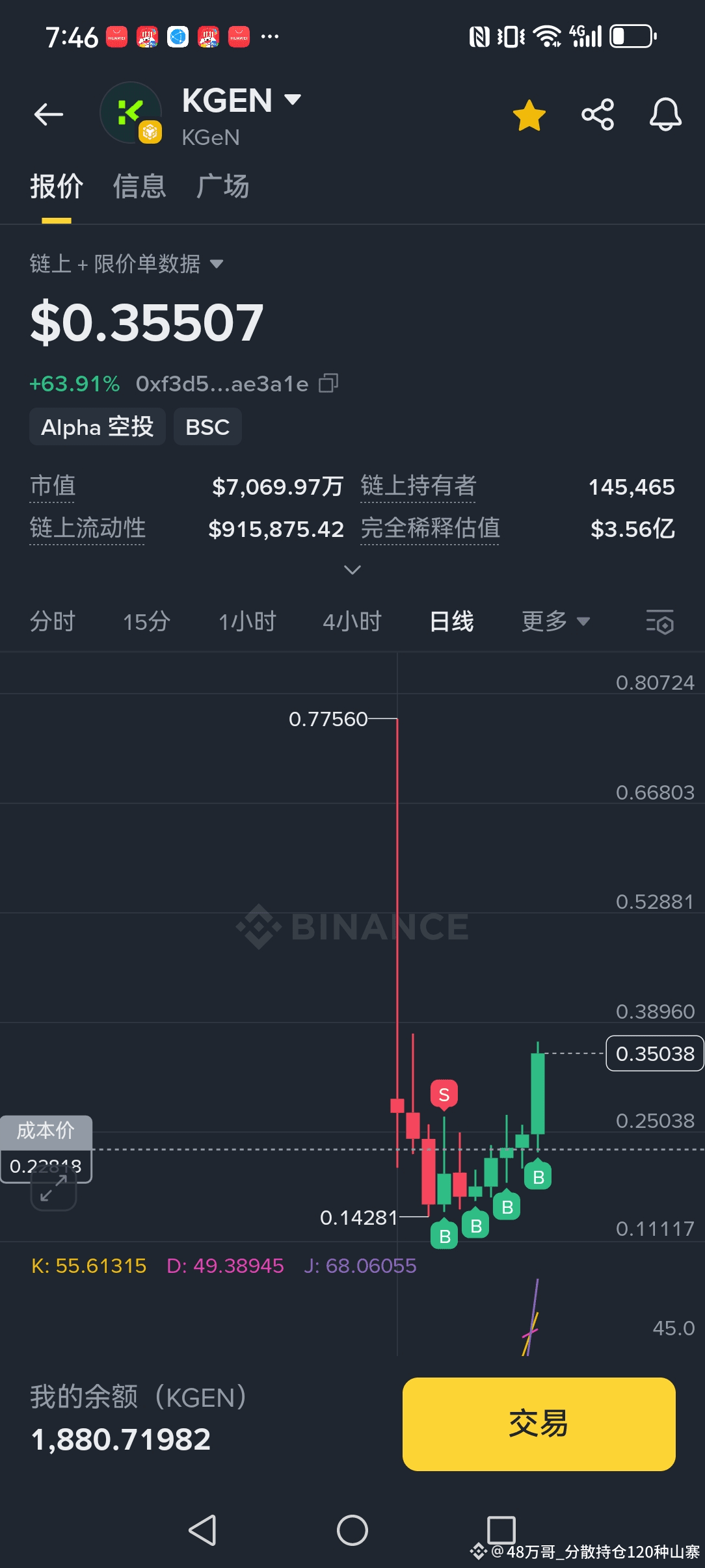705x1568 pixels.
Task: Expand the chart to fullscreen
Action: 54,1188
